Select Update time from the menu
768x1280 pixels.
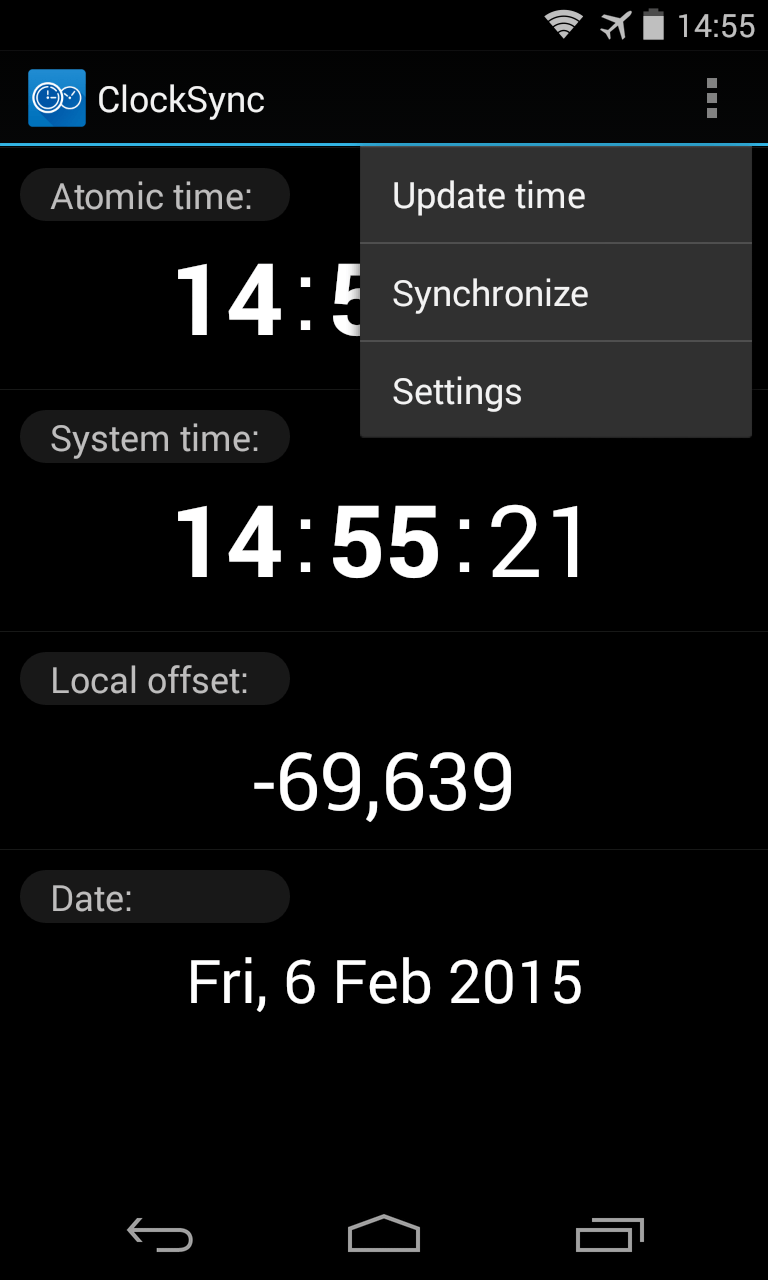click(x=555, y=196)
